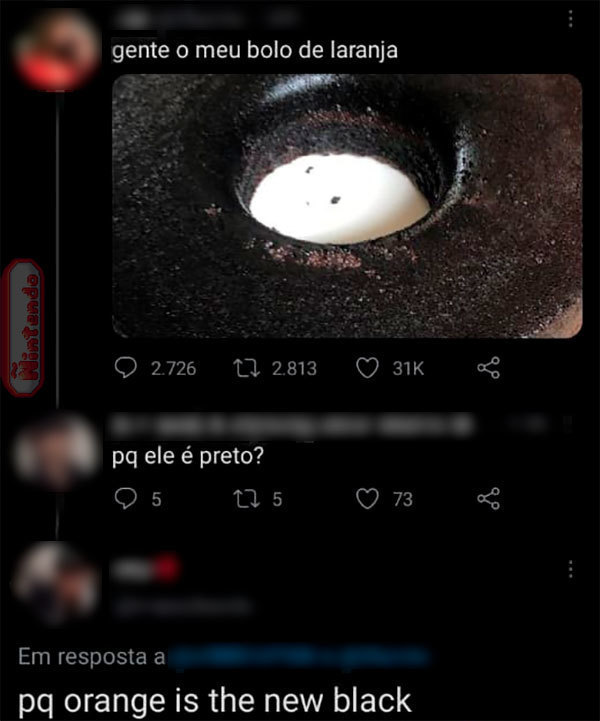Open overflow menu of the first tweet
Screen dimensions: 600x721
click(571, 20)
